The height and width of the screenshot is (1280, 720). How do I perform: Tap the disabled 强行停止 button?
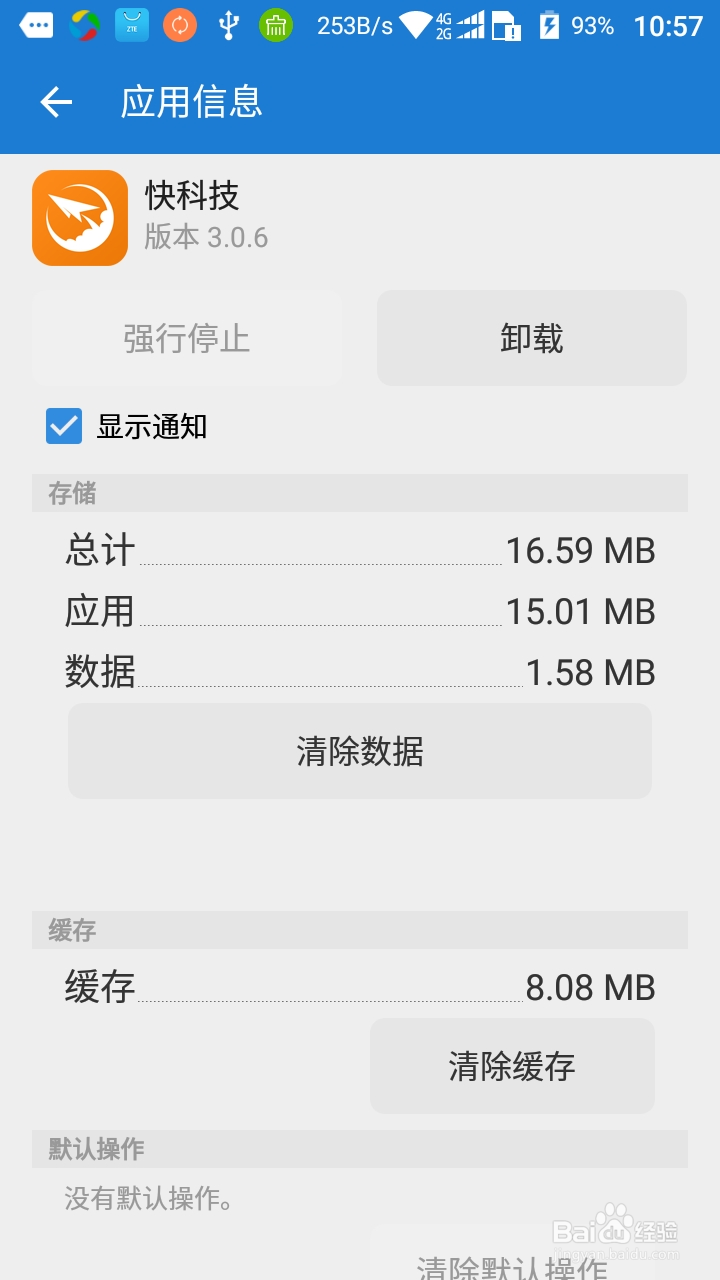click(187, 337)
